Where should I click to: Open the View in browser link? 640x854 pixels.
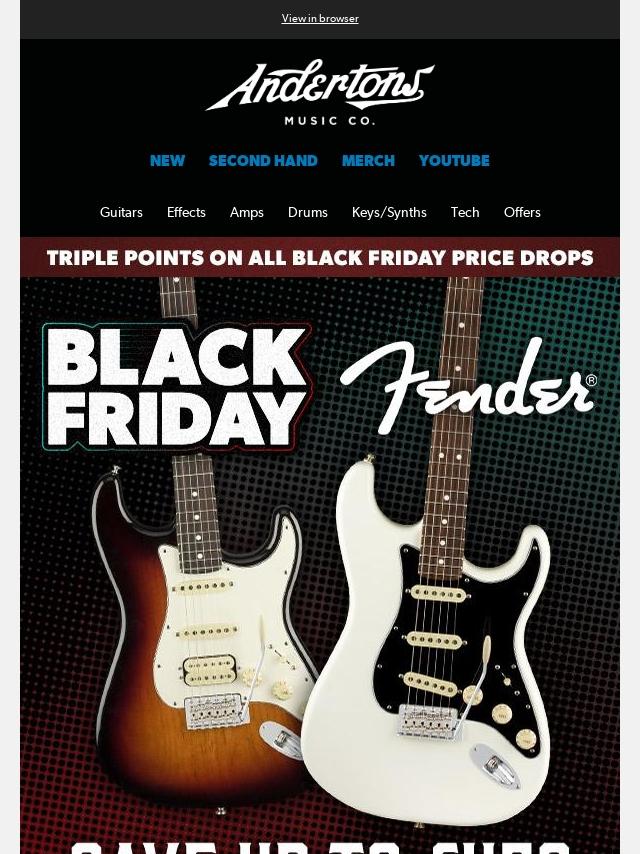(320, 18)
